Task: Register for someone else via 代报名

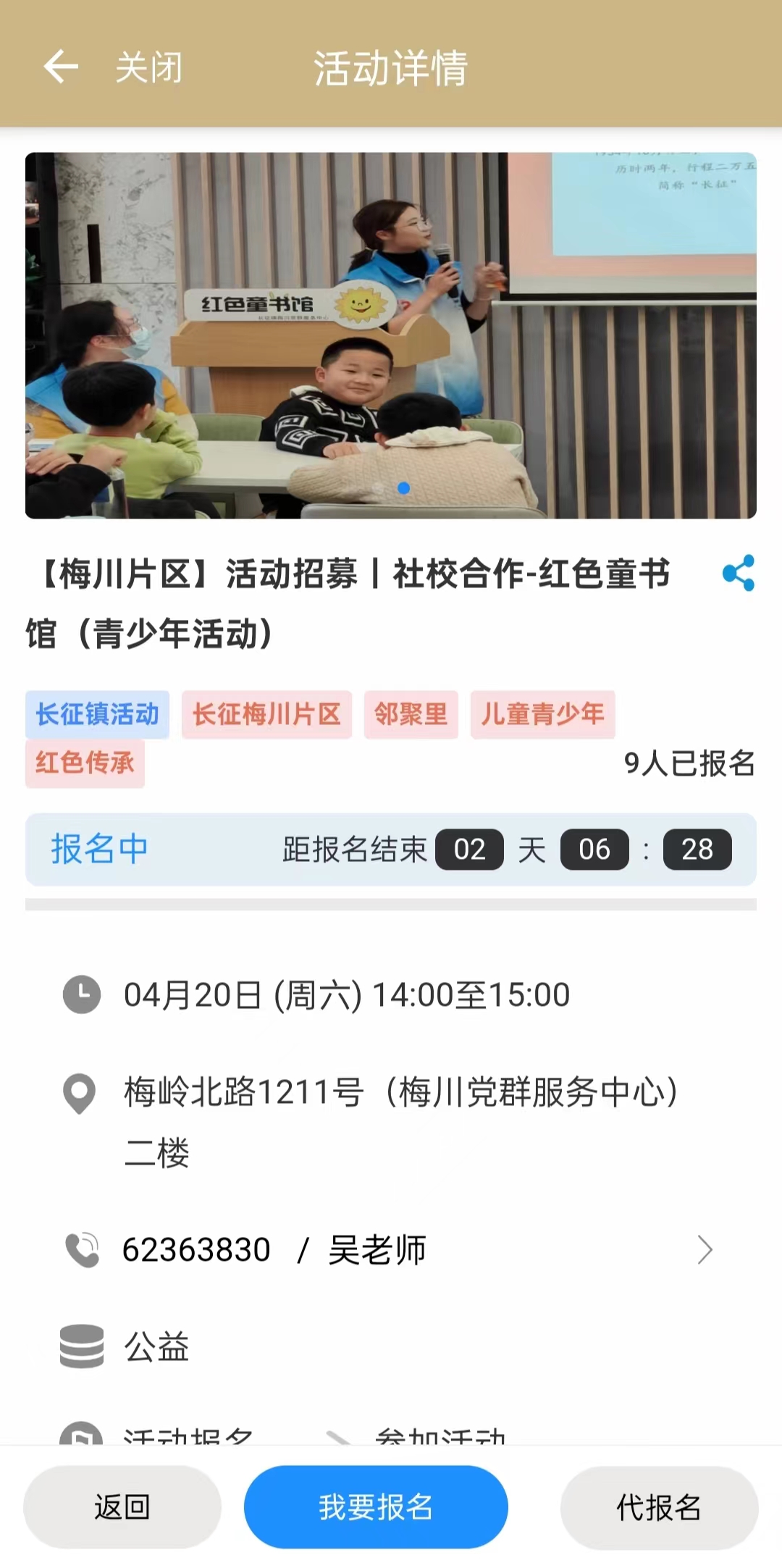Action: click(x=659, y=1507)
